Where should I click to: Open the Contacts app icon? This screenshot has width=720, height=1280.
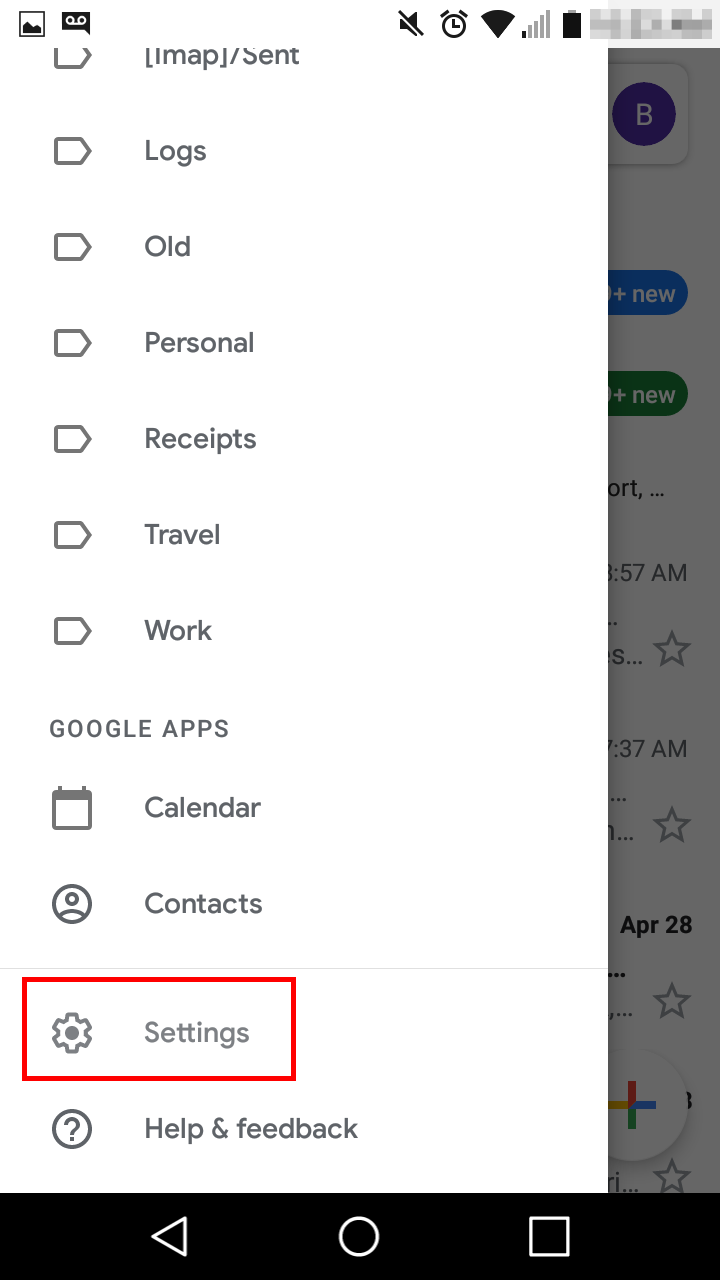[x=71, y=903]
